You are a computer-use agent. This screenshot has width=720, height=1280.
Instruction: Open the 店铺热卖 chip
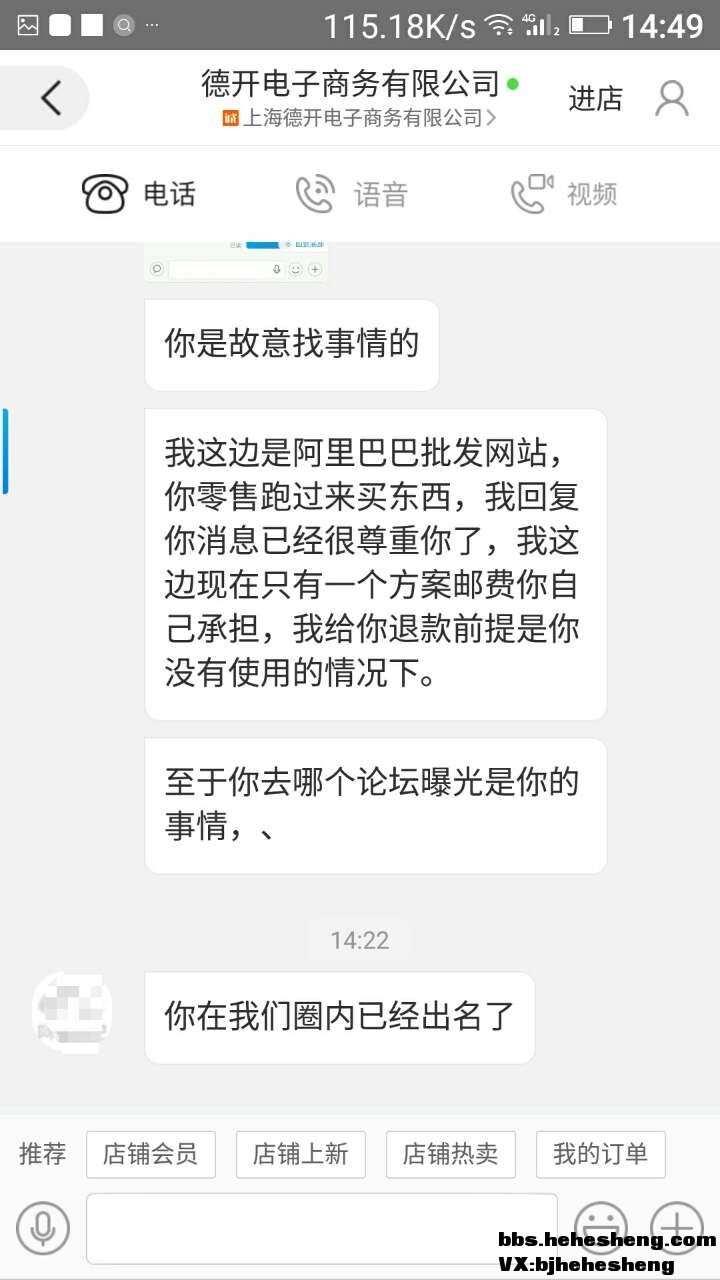[450, 1154]
